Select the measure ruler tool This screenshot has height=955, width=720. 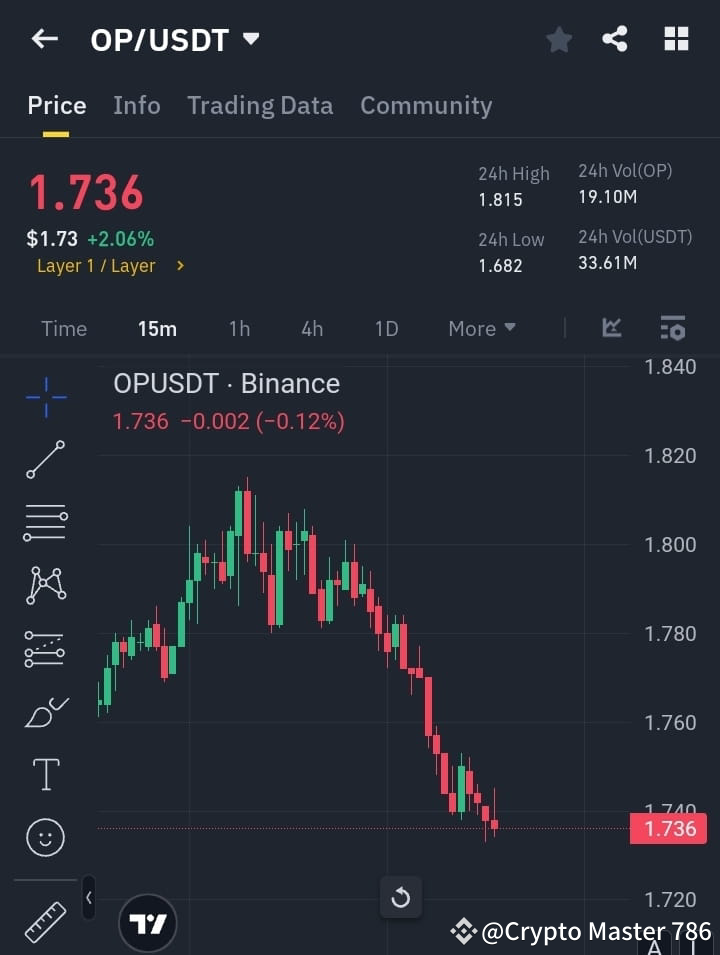(x=45, y=922)
